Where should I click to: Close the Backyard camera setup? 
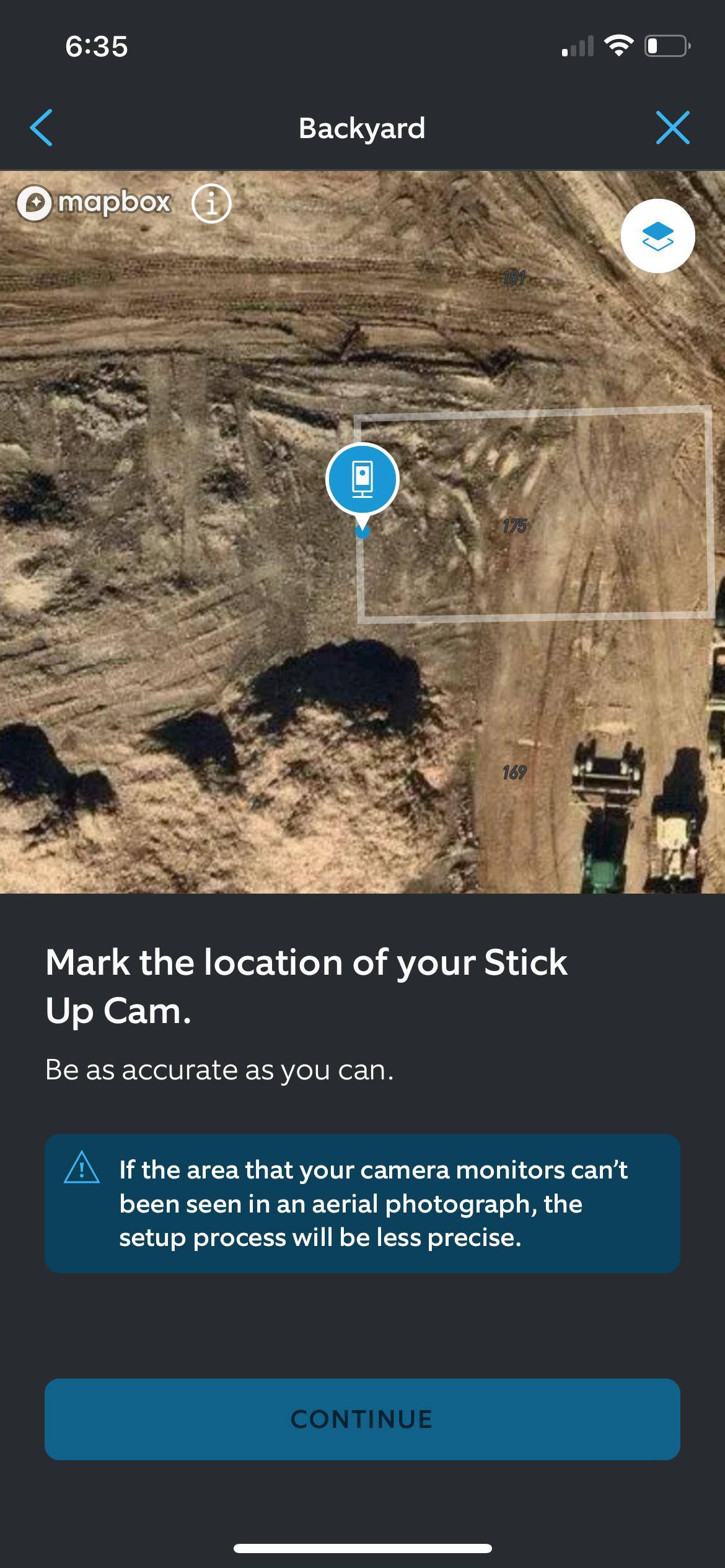point(672,128)
